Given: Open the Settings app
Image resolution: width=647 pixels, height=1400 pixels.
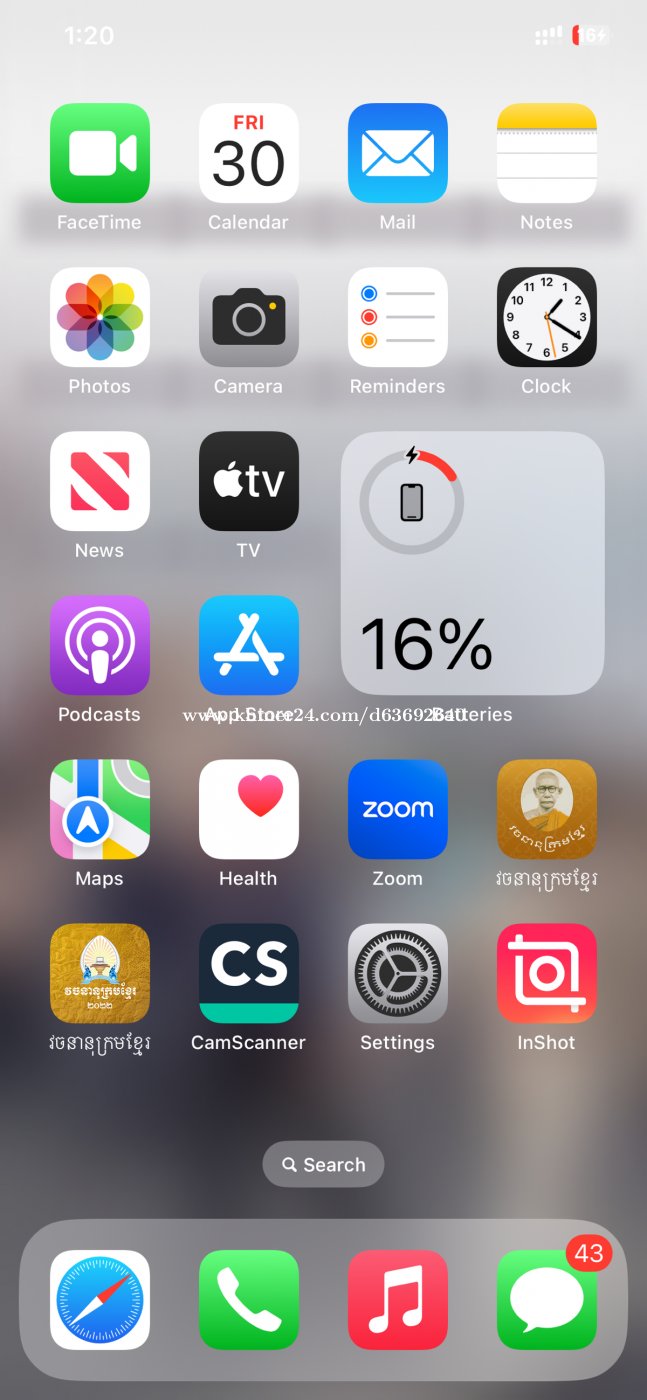Looking at the screenshot, I should click(x=398, y=973).
